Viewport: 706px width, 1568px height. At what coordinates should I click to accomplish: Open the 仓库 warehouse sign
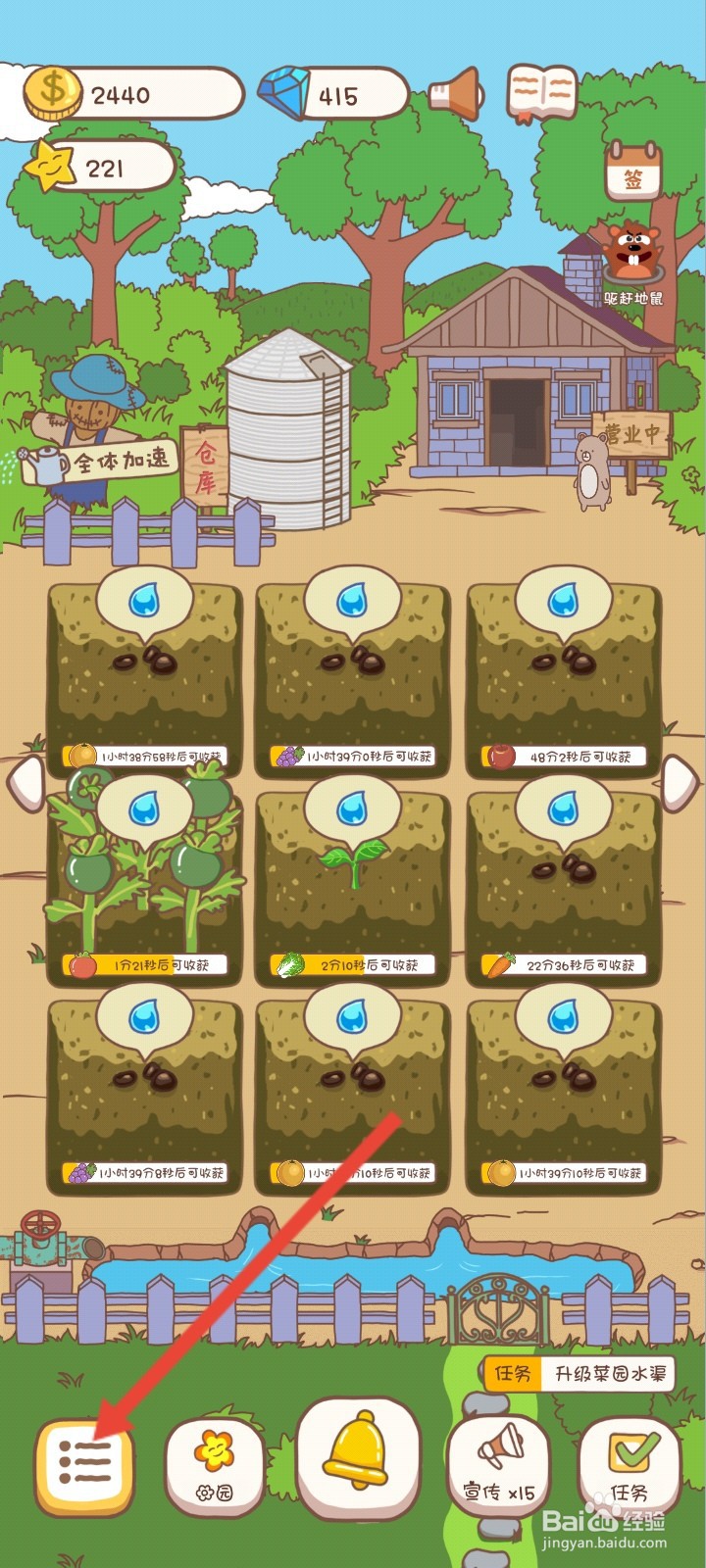(x=207, y=461)
